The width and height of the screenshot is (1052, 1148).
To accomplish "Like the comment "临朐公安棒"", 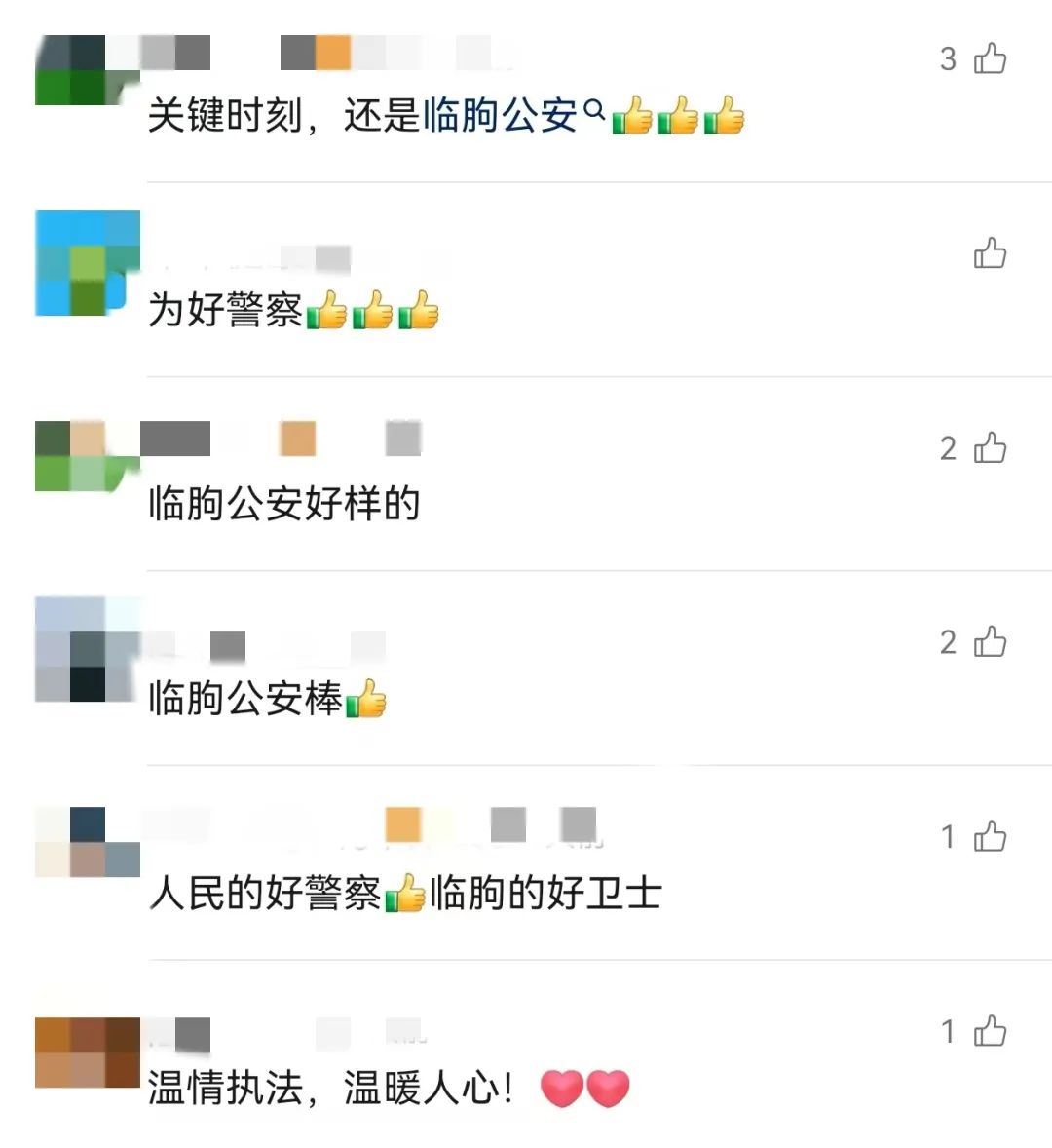I will coord(990,641).
